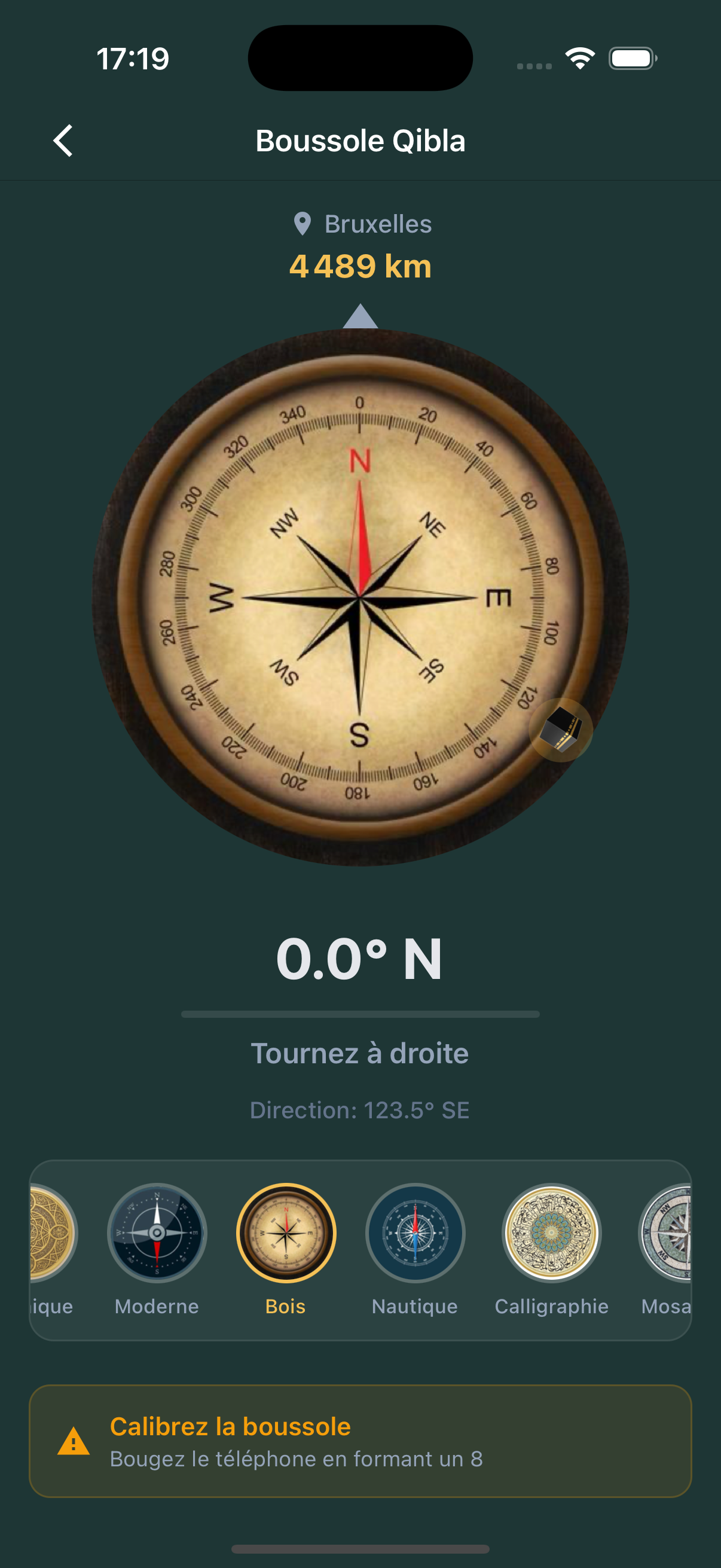Select the Calligraphie compass style
The width and height of the screenshot is (721, 1568).
click(550, 1233)
